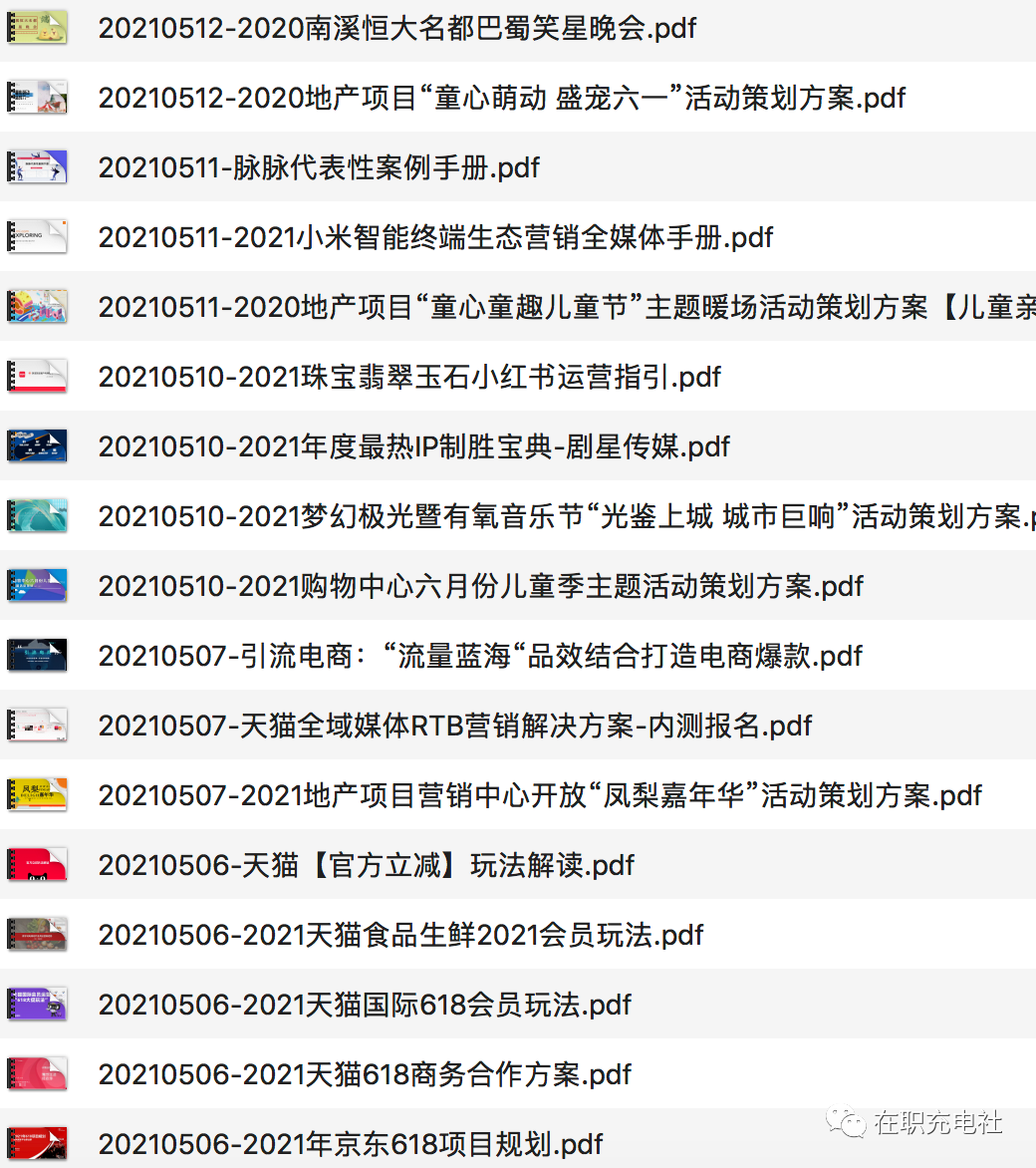This screenshot has width=1036, height=1168.
Task: Select the 最热IP制胜宝典-剧星传媒 file
Action: tap(413, 446)
